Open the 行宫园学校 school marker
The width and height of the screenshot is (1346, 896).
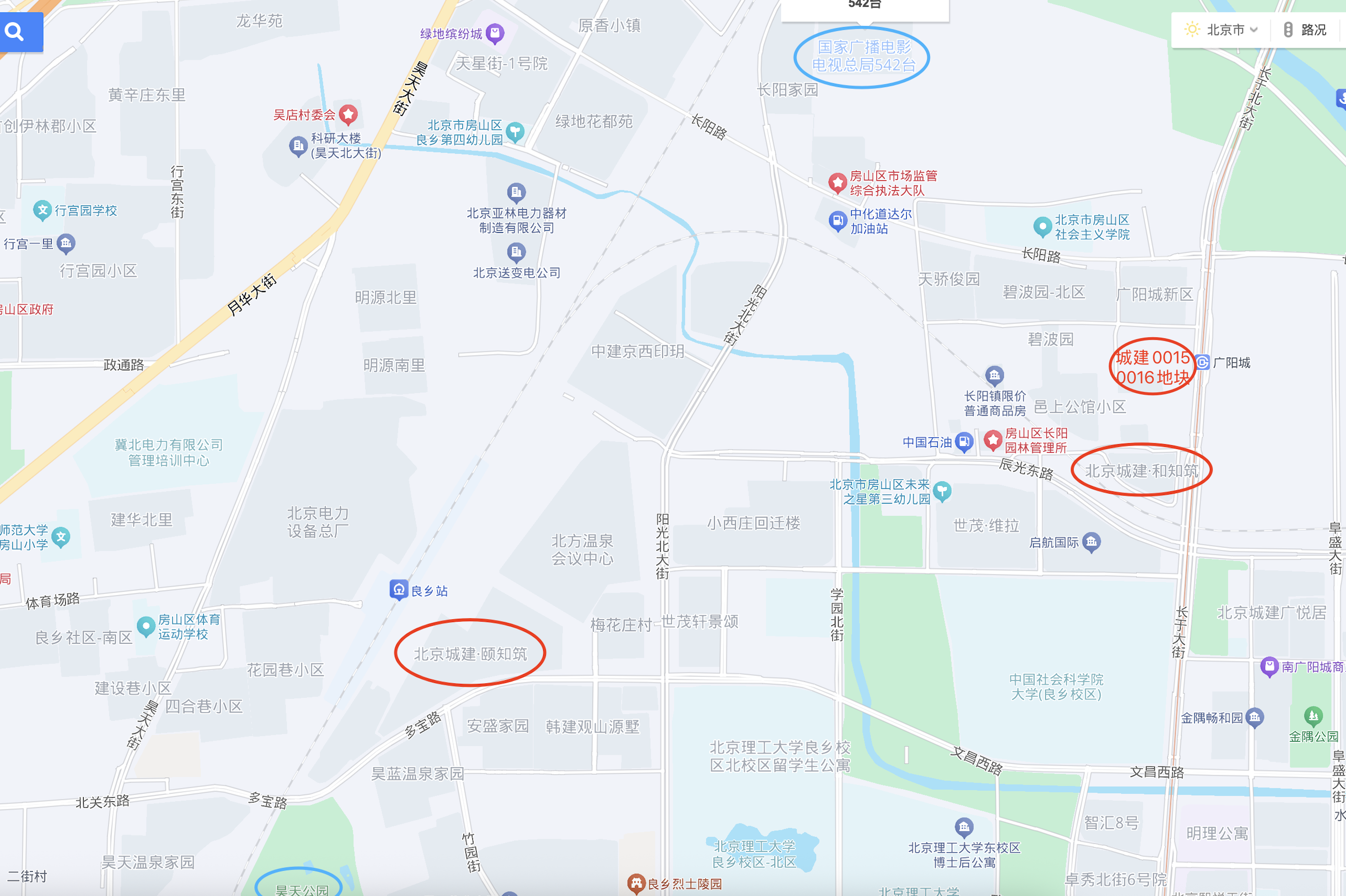[42, 210]
